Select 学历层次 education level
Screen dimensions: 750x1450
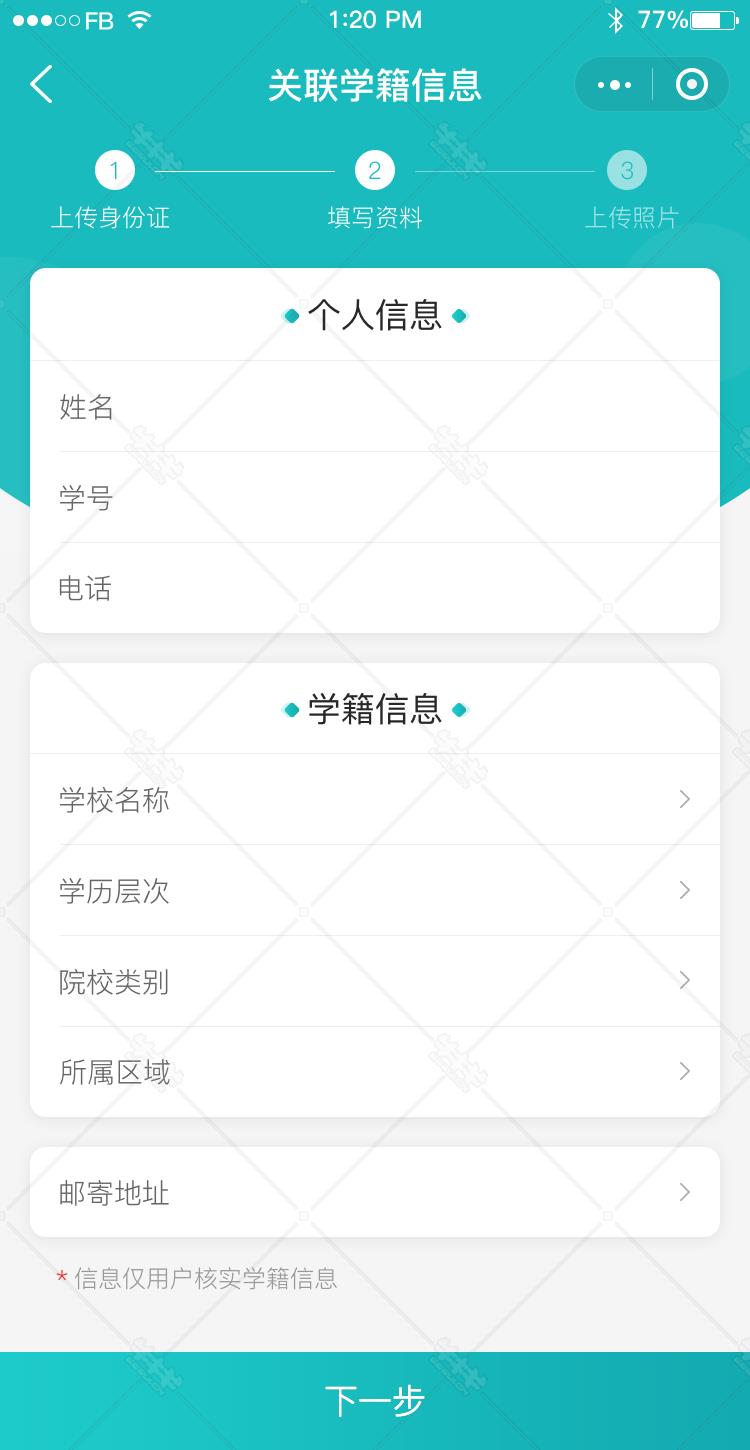375,890
